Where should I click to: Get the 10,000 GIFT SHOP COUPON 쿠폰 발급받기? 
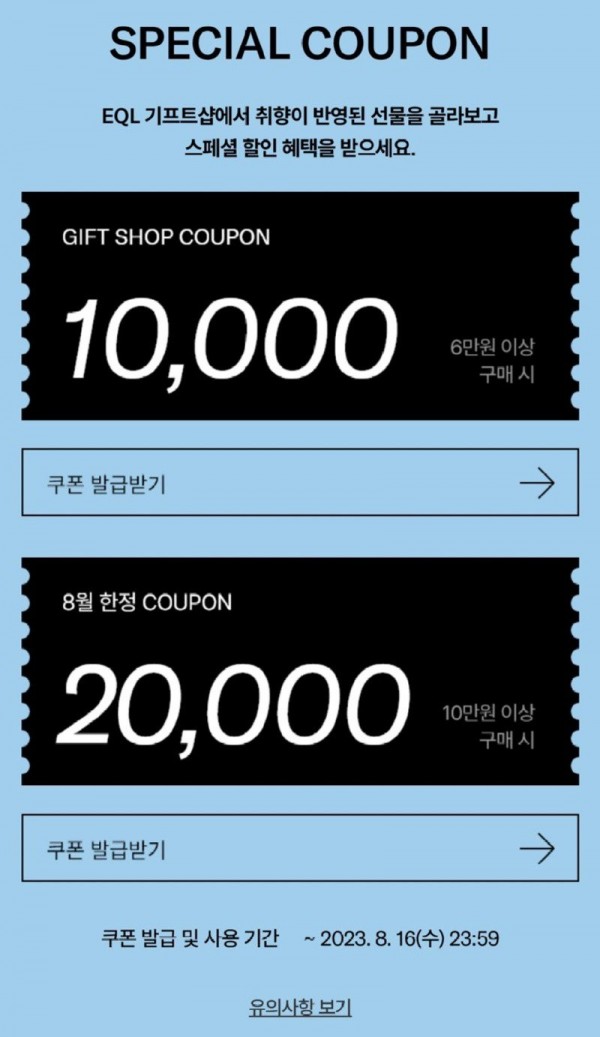[300, 483]
